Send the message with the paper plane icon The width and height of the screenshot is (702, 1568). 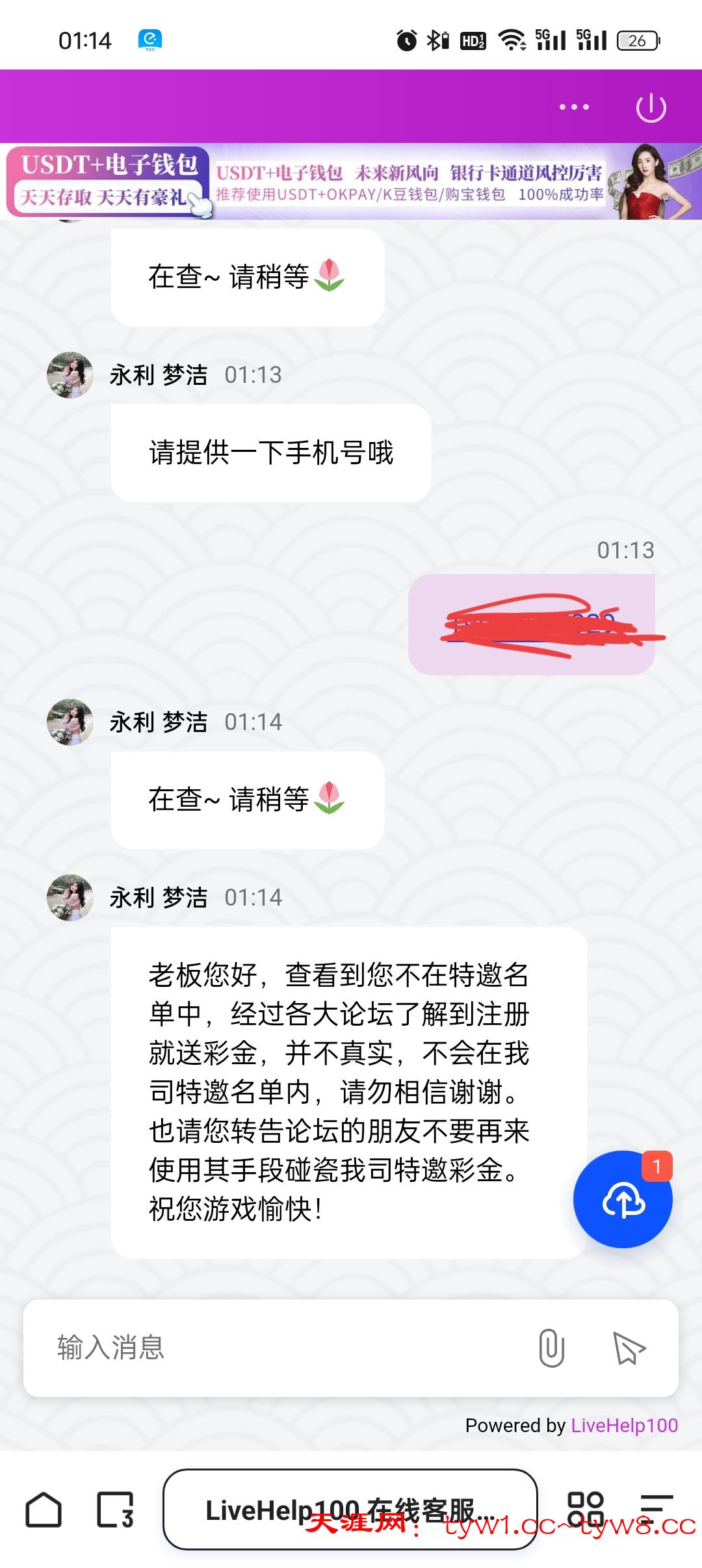pyautogui.click(x=629, y=1348)
